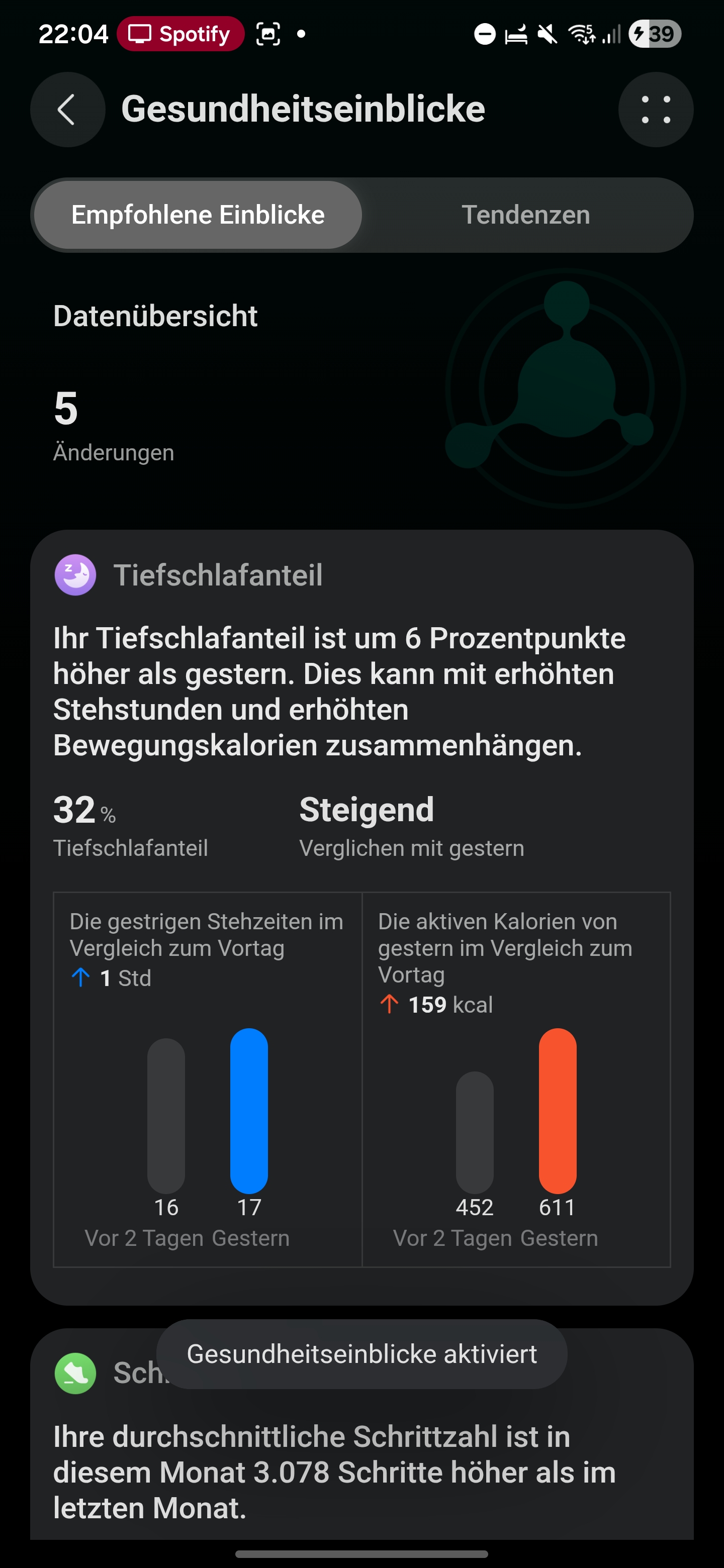Open the Tiefschlafanteil insight card

(361, 691)
